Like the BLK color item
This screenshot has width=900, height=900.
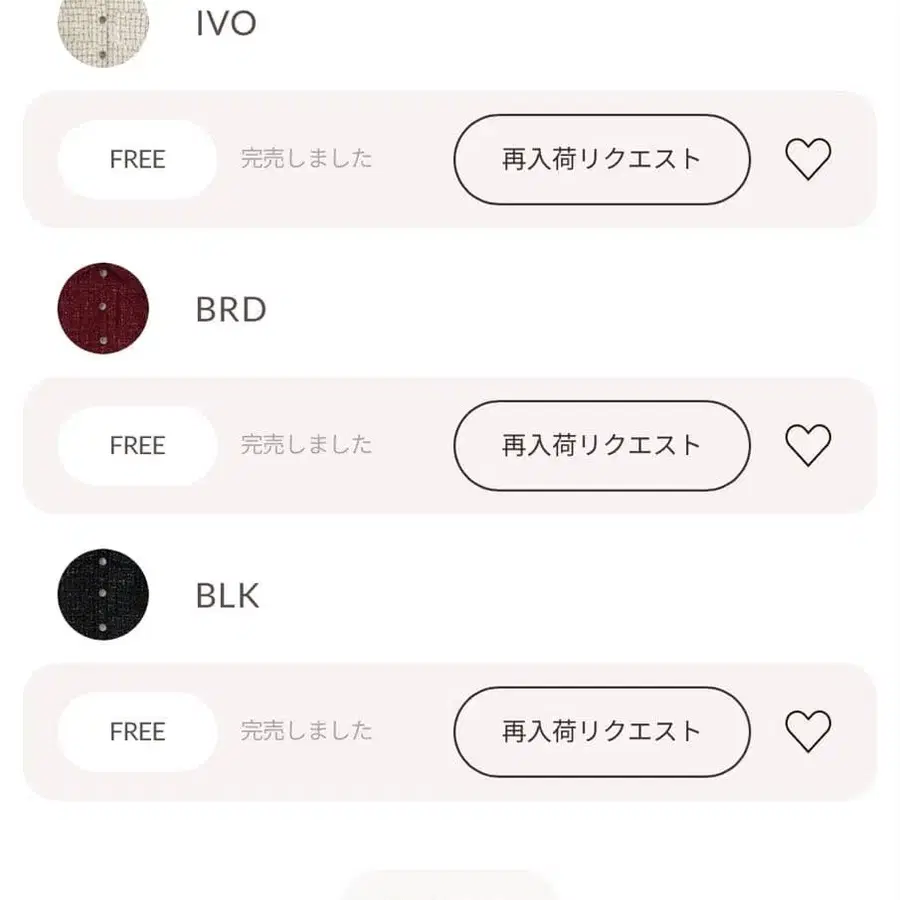pyautogui.click(x=807, y=732)
